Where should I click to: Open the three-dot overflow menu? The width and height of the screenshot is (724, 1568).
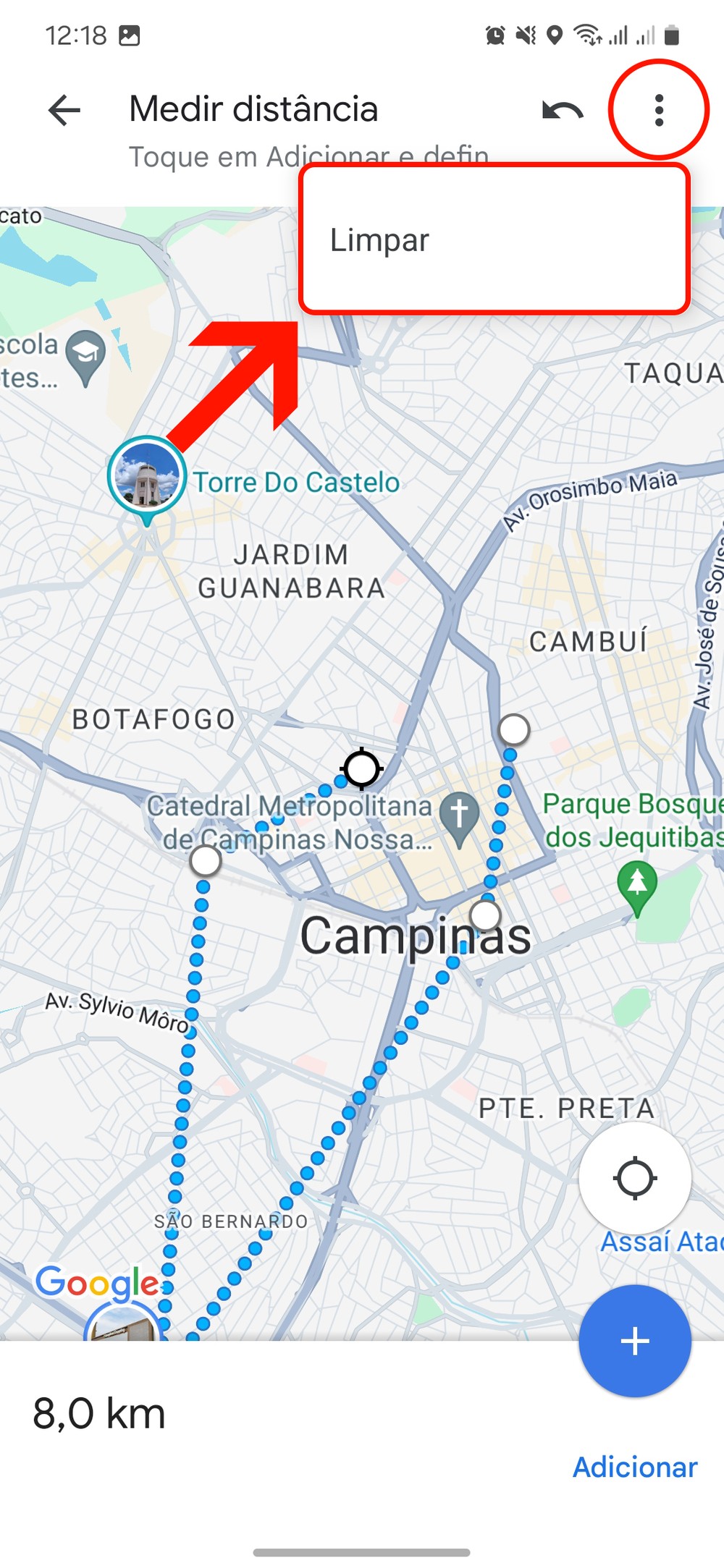pyautogui.click(x=658, y=111)
